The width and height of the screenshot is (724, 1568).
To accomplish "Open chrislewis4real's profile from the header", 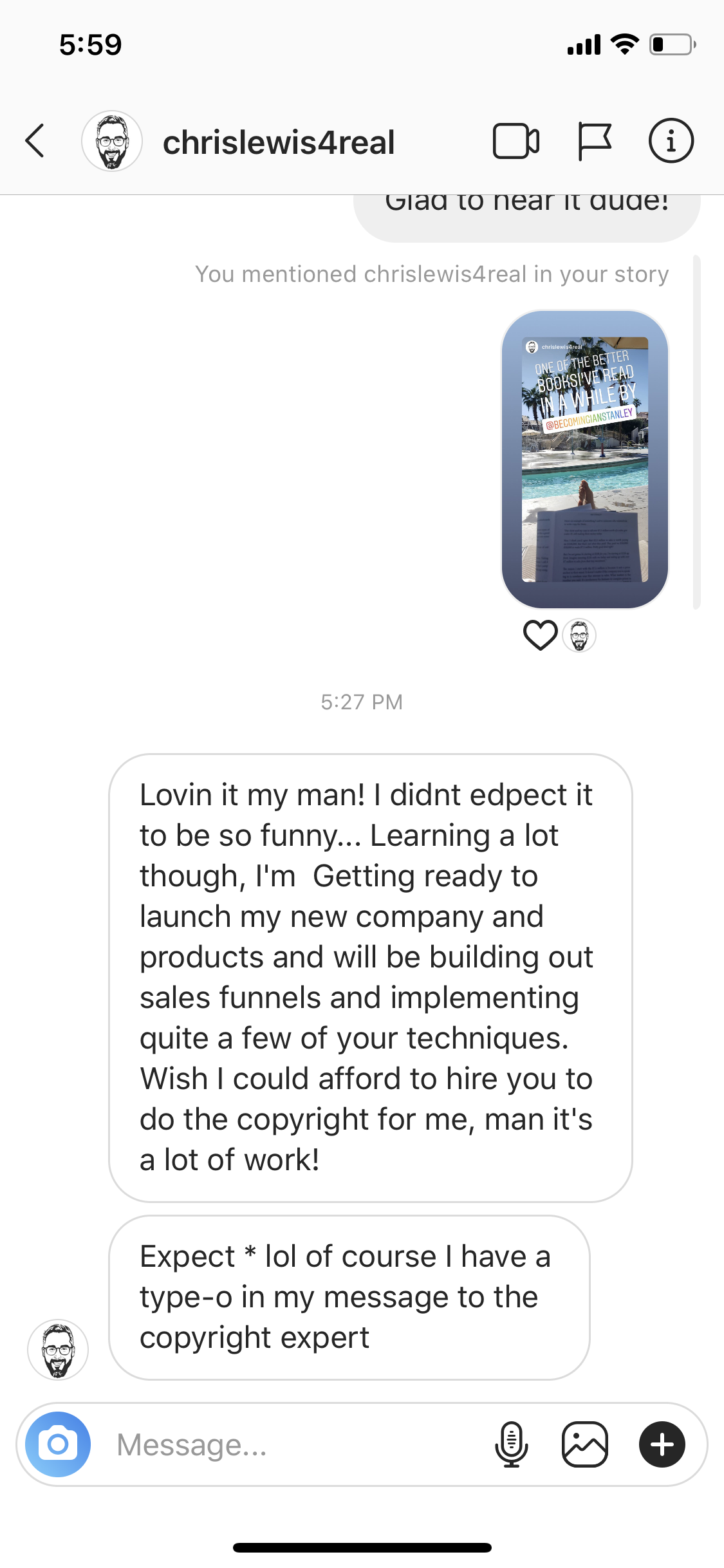I will (x=278, y=142).
